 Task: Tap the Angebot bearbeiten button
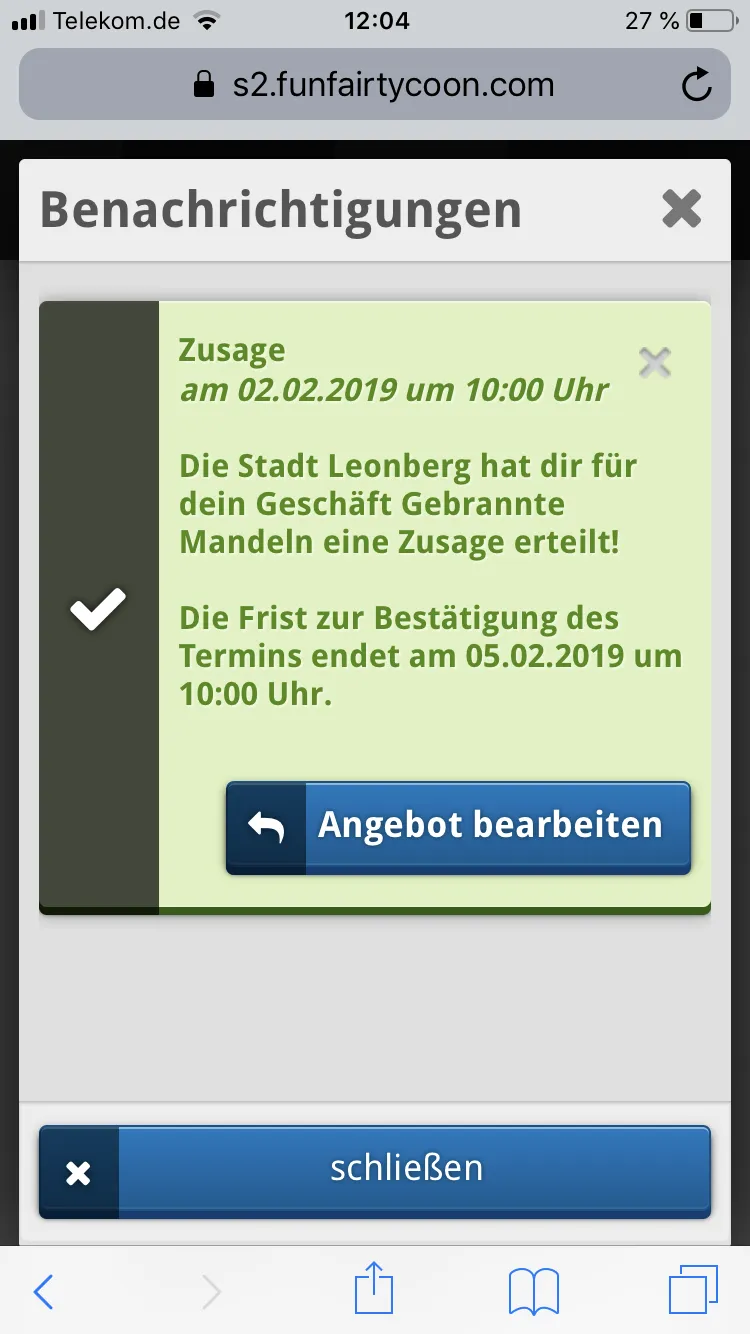tap(458, 827)
